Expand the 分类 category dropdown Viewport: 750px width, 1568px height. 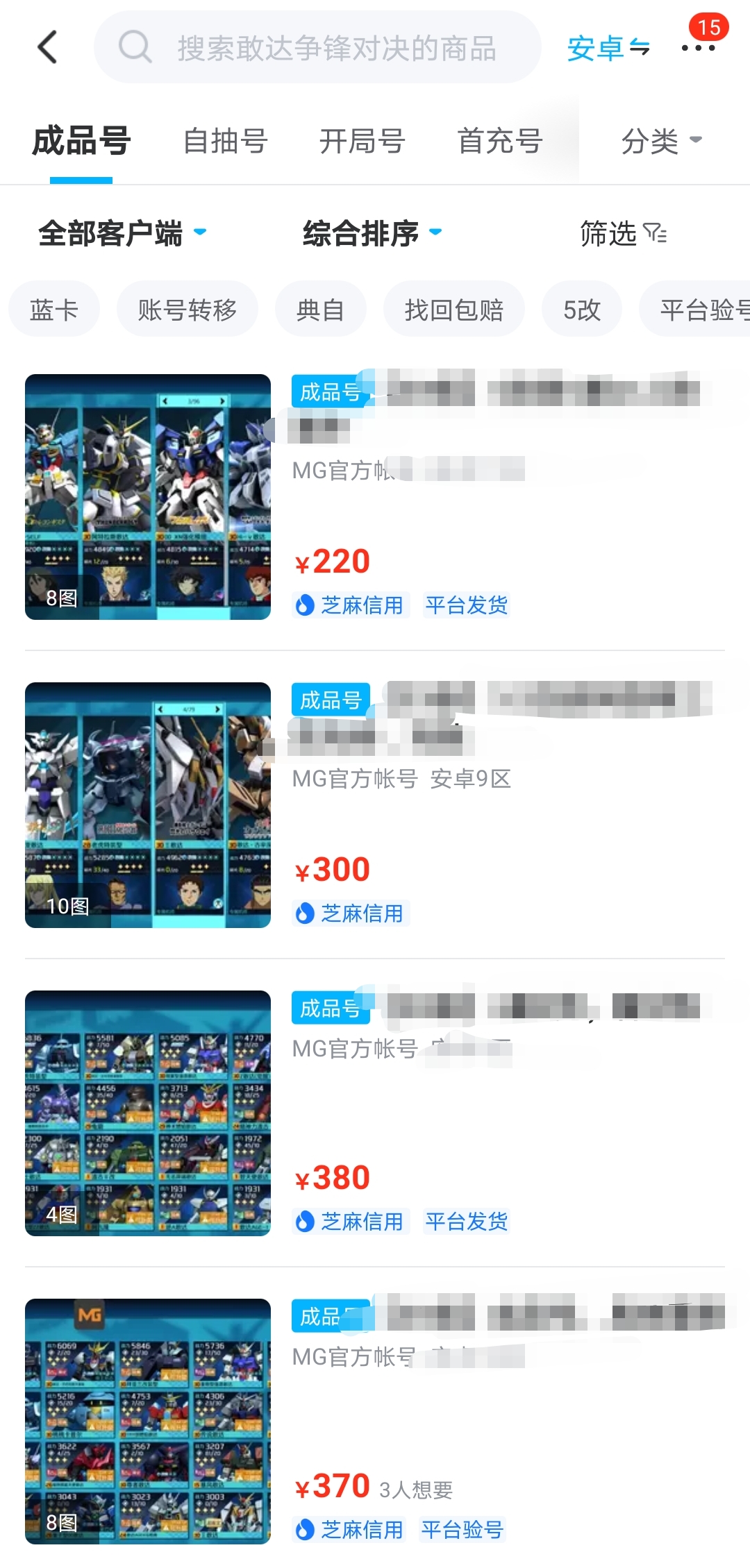click(x=660, y=141)
